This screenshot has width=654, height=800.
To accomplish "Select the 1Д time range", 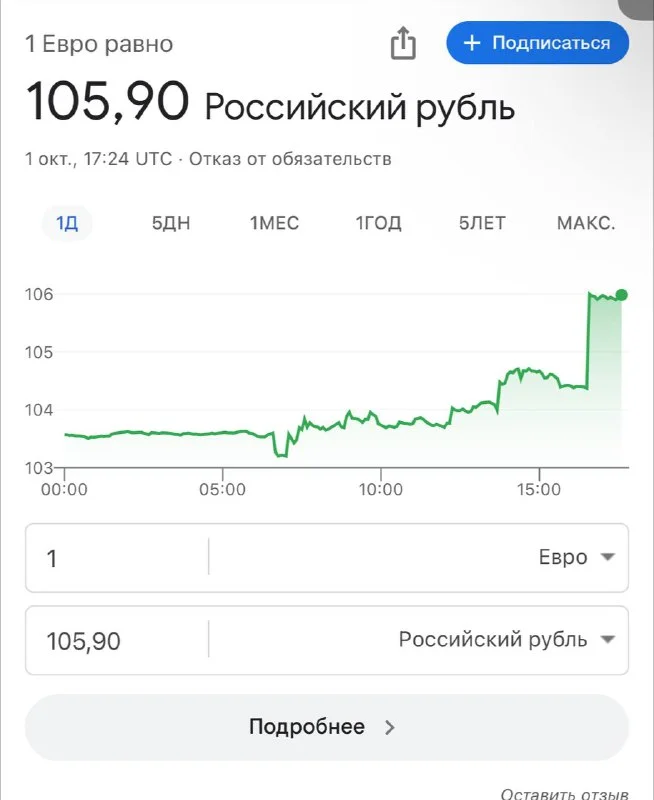I will click(67, 223).
